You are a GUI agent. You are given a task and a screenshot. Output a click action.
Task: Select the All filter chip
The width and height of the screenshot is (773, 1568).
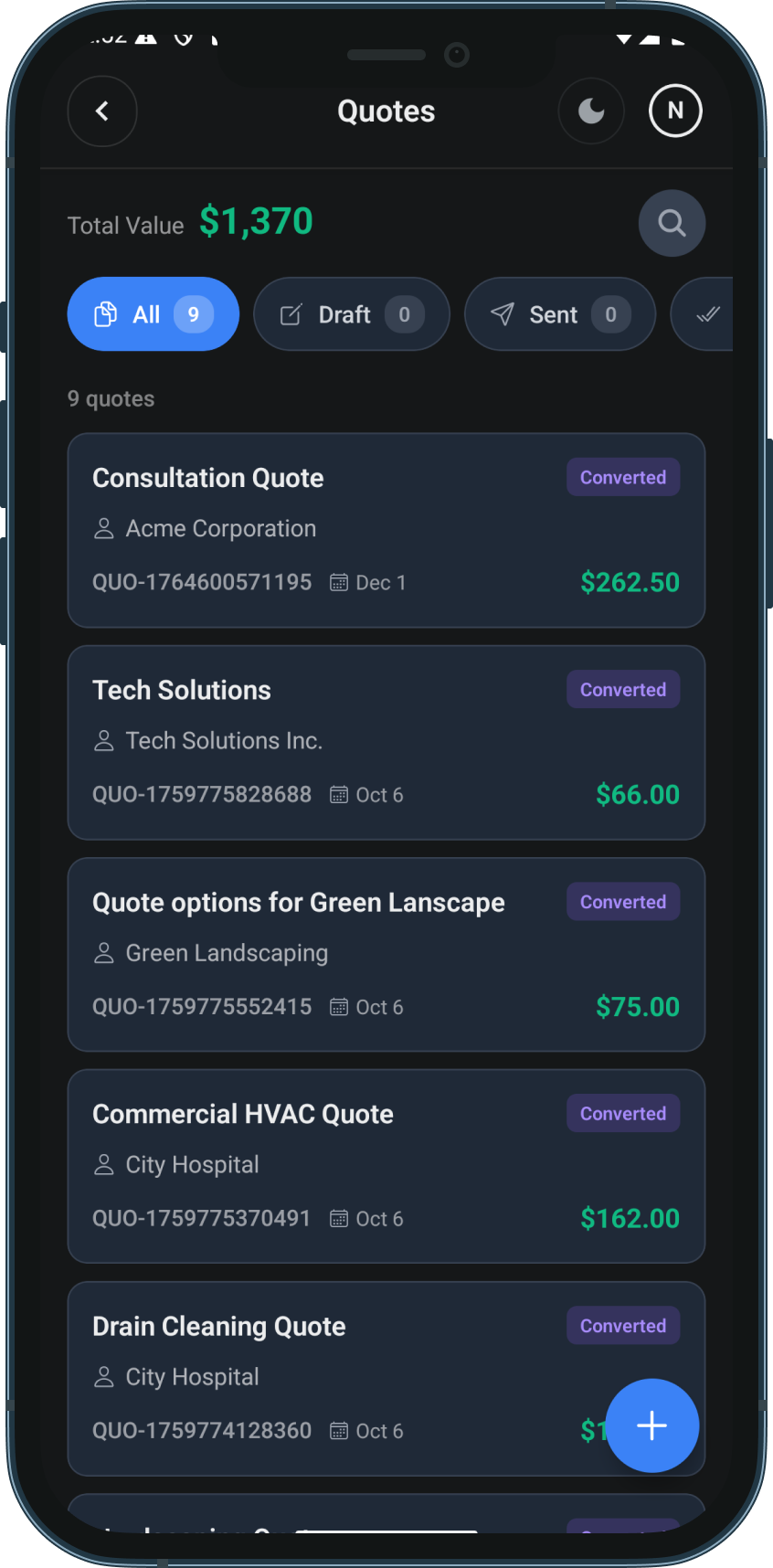[154, 314]
